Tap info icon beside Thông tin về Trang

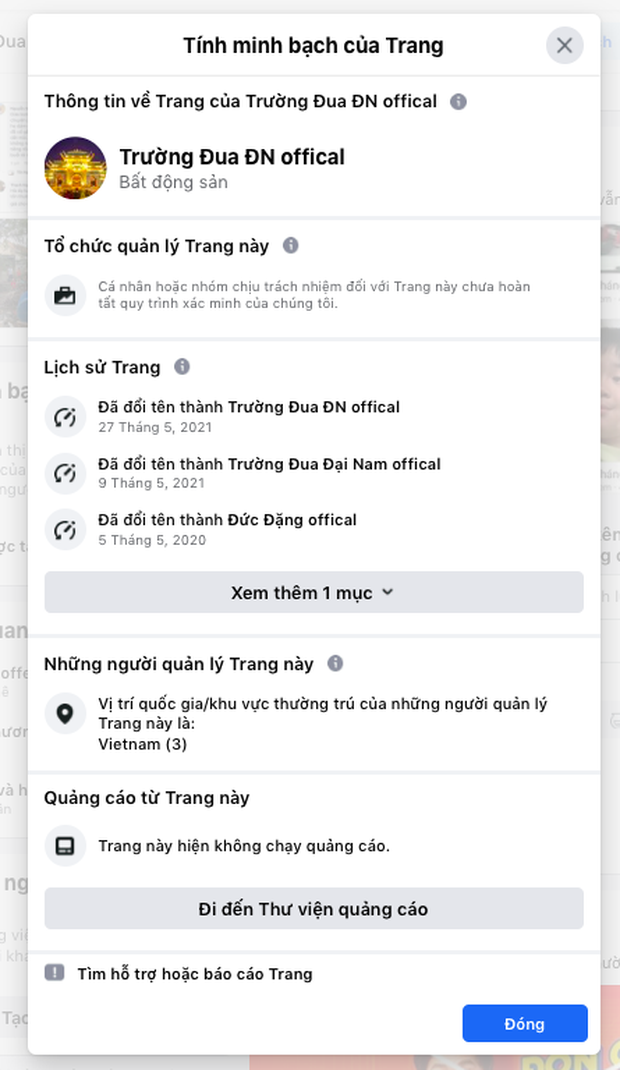458,101
